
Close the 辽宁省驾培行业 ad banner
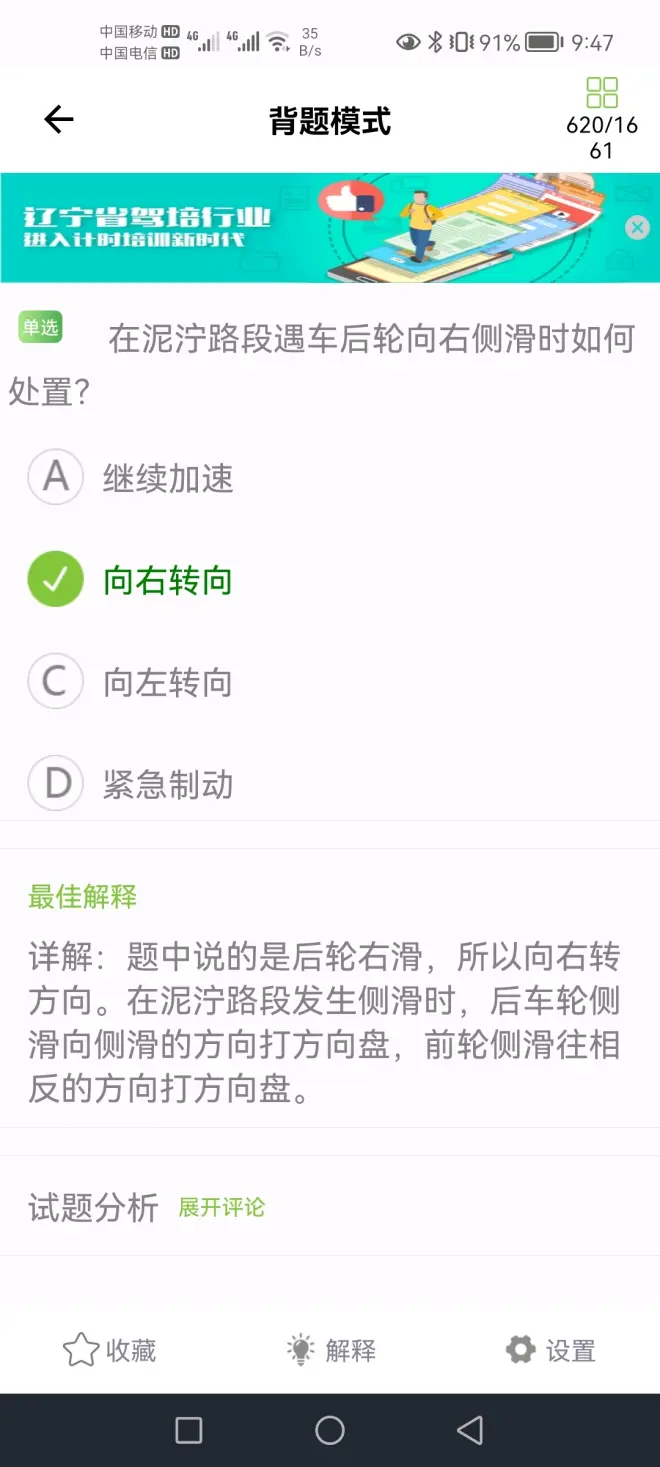tap(637, 228)
